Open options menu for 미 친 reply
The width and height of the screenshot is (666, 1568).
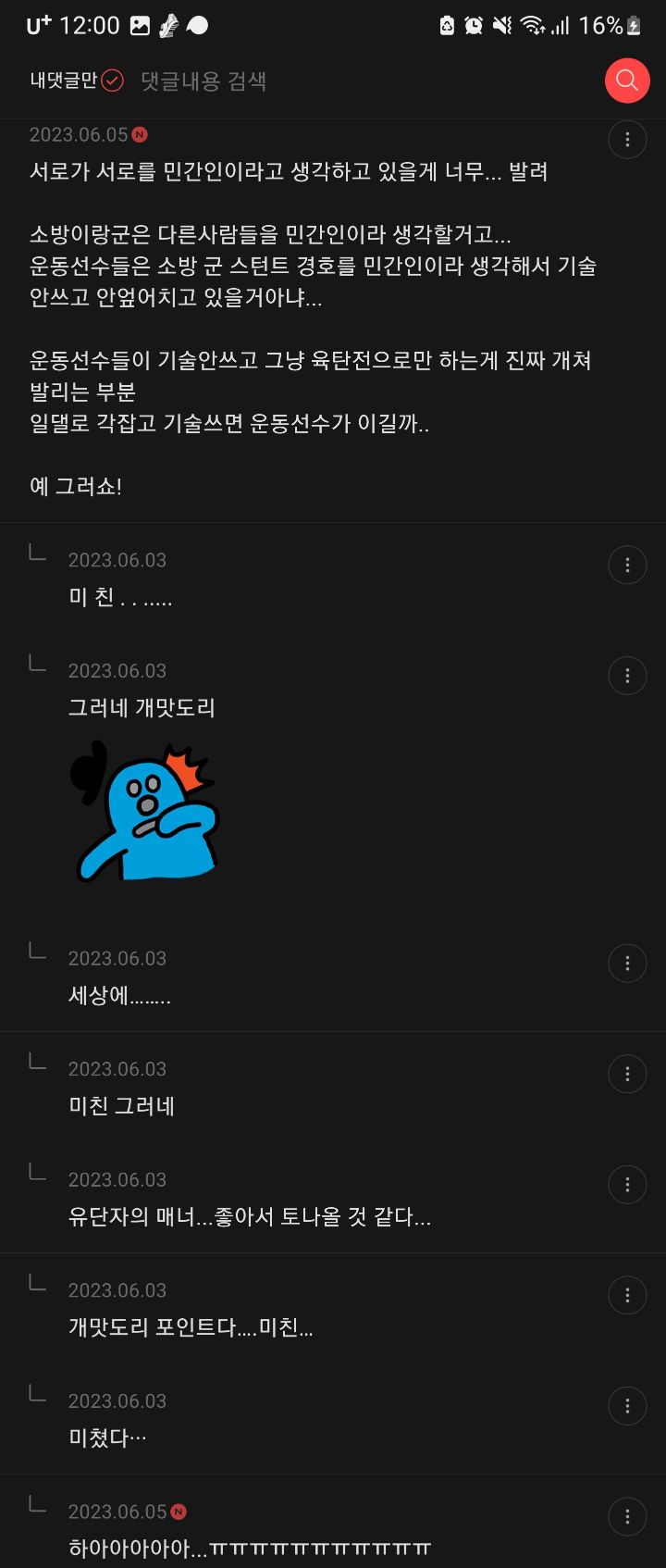pyautogui.click(x=627, y=565)
